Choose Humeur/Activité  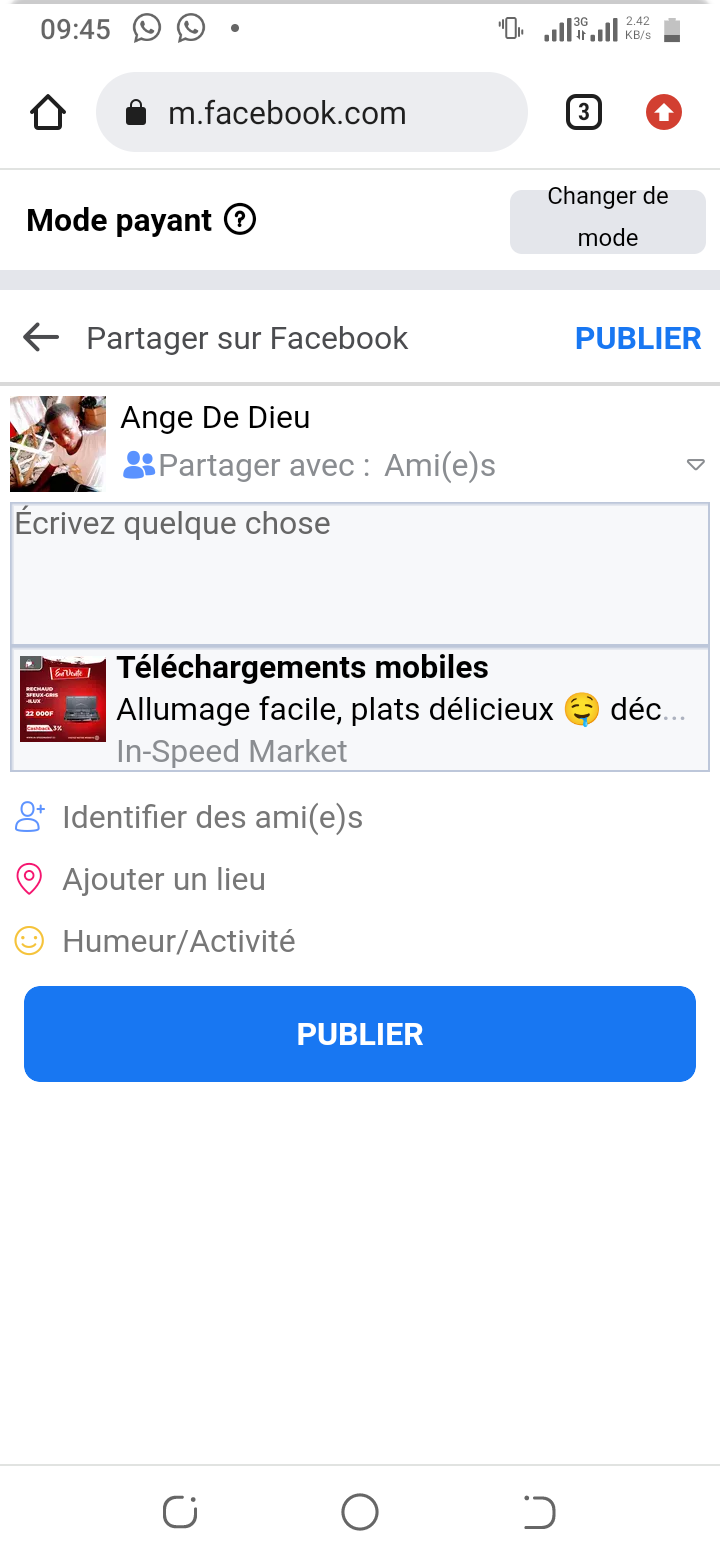pos(178,941)
